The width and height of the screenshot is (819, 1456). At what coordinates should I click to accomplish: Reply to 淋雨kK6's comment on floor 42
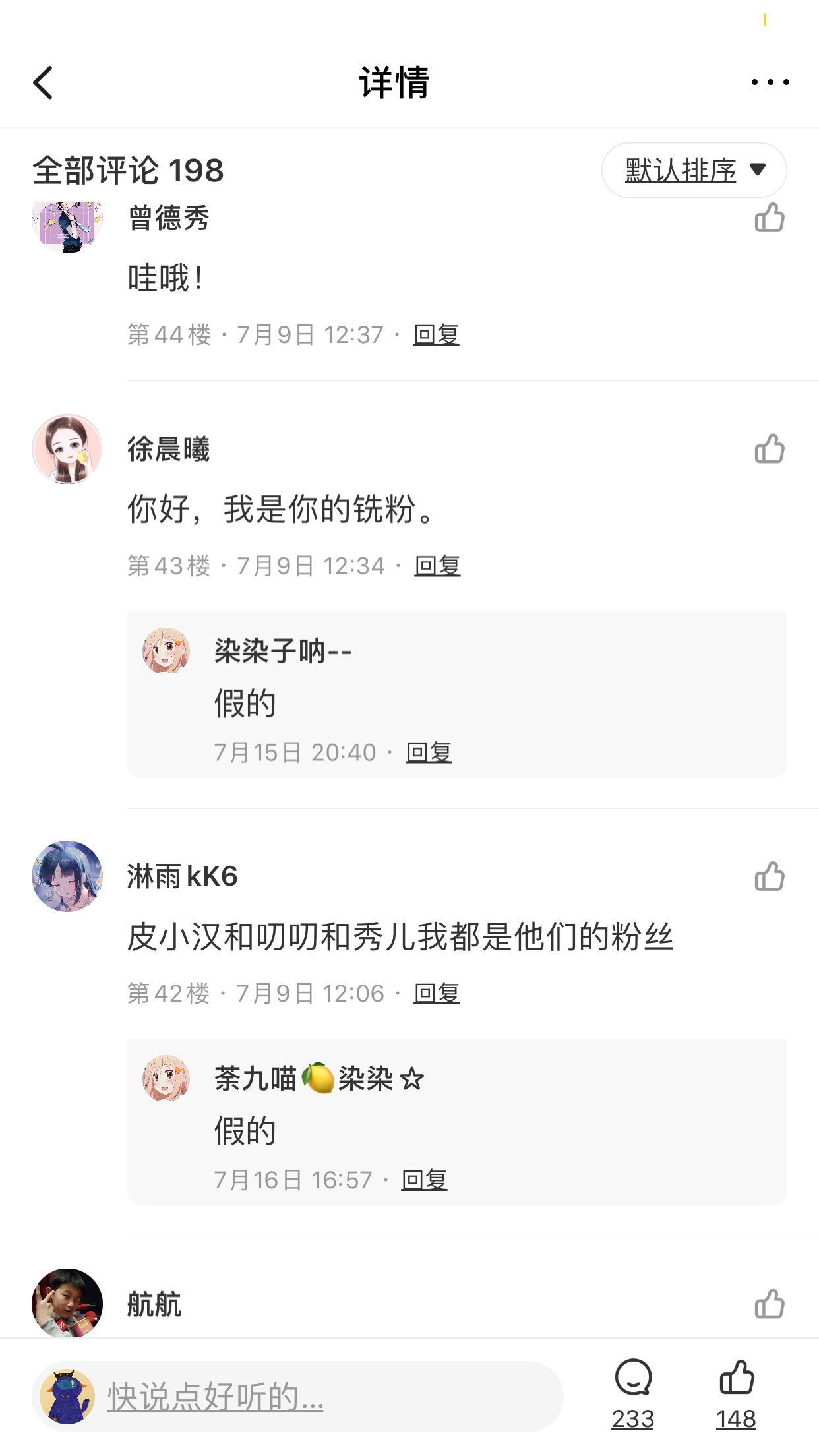coord(437,993)
